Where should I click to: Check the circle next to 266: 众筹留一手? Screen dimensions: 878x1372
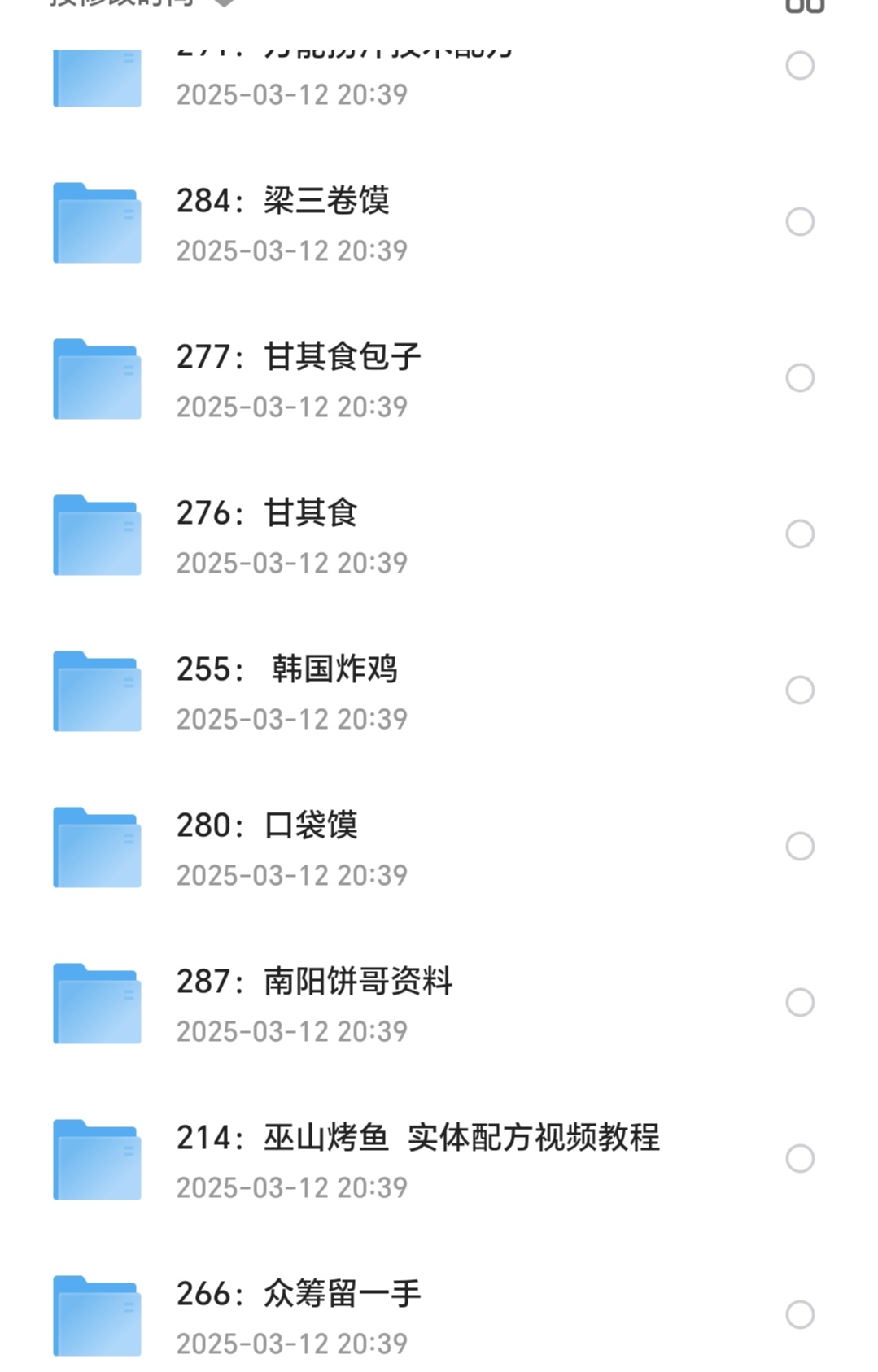(800, 1315)
